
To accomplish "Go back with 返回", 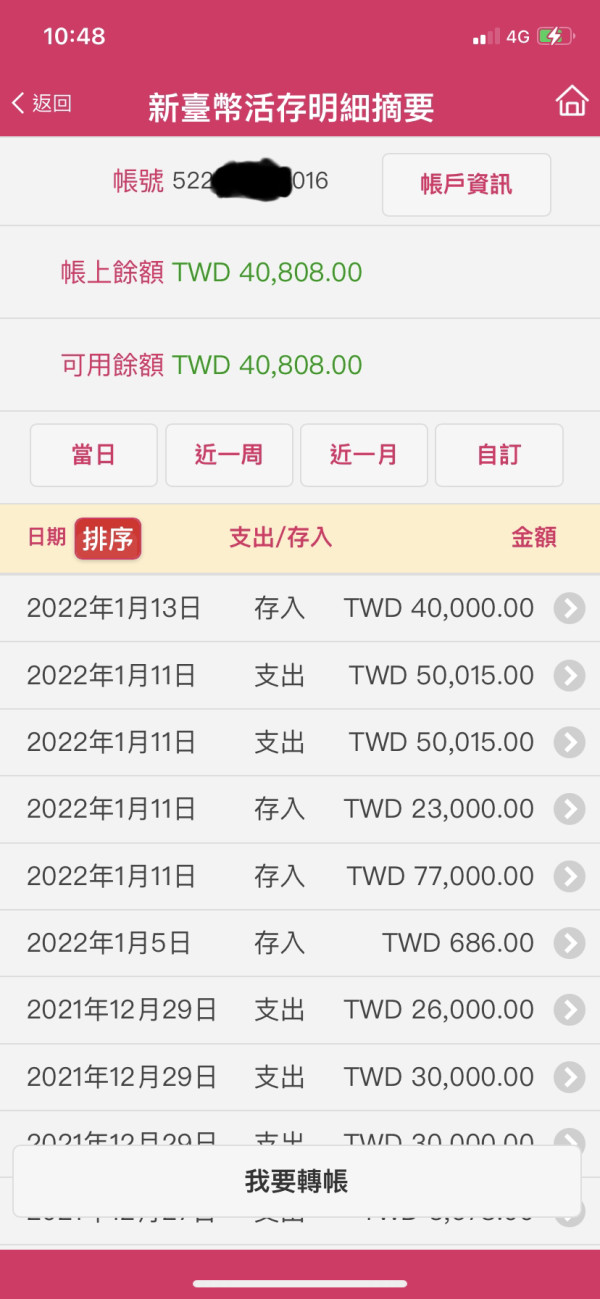I will pos(42,103).
